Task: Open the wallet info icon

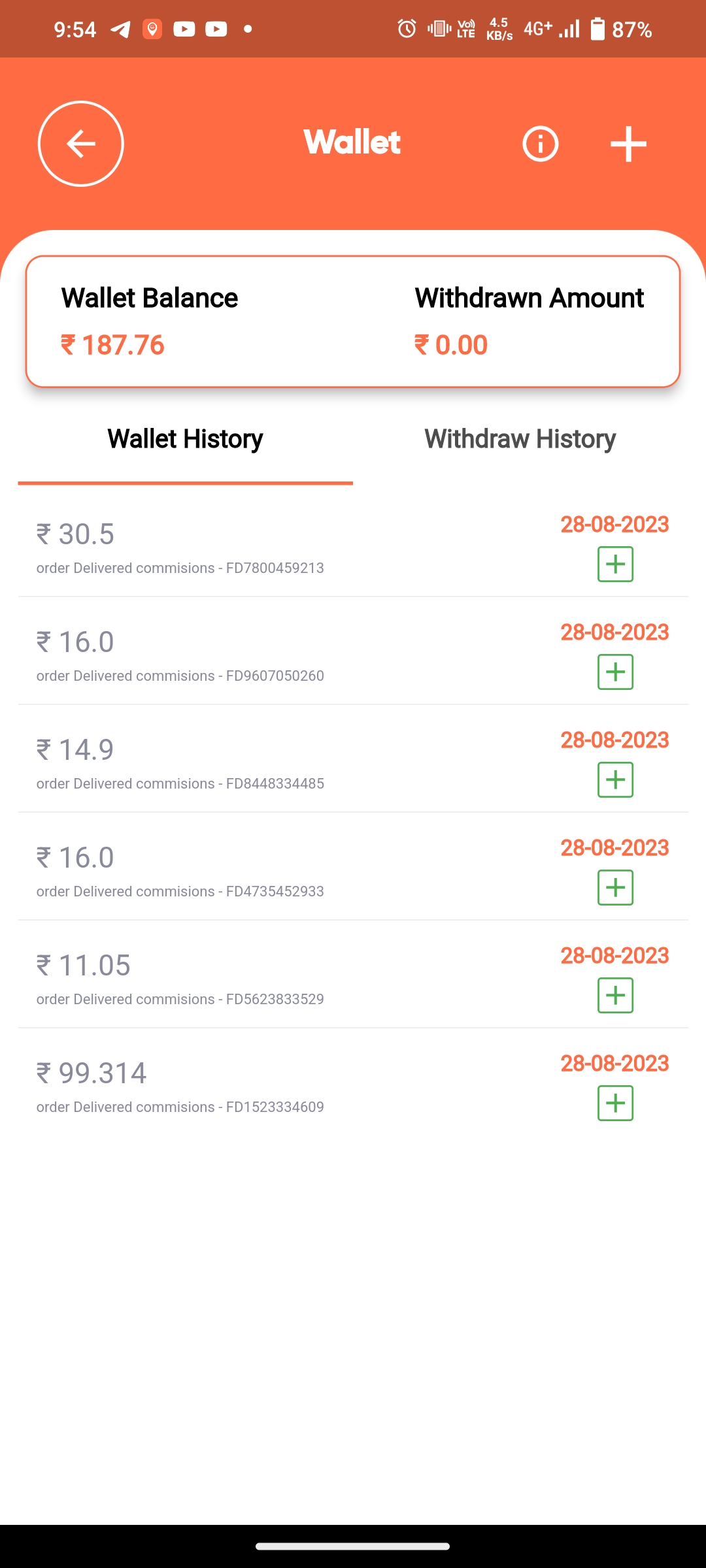Action: pos(540,144)
